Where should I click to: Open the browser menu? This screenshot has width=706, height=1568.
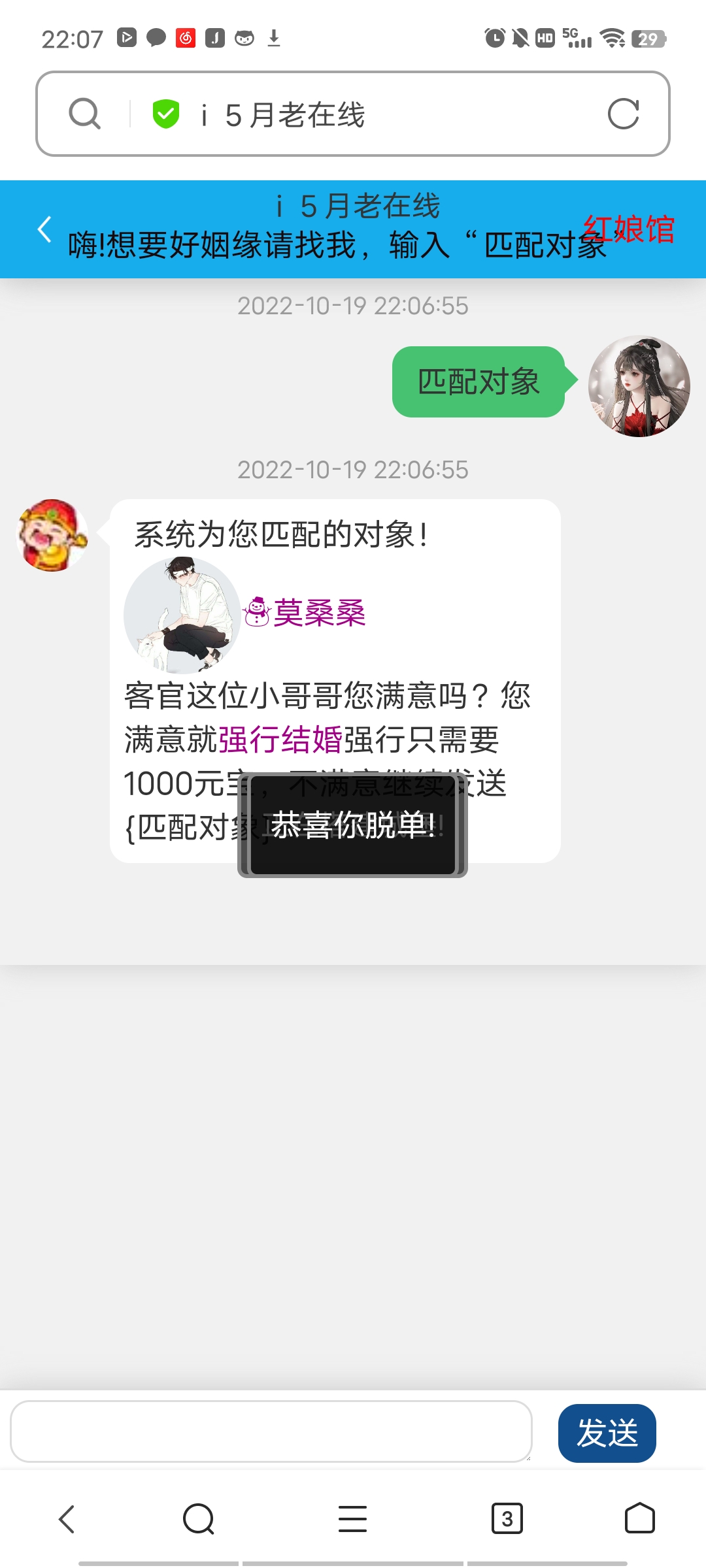point(352,1518)
